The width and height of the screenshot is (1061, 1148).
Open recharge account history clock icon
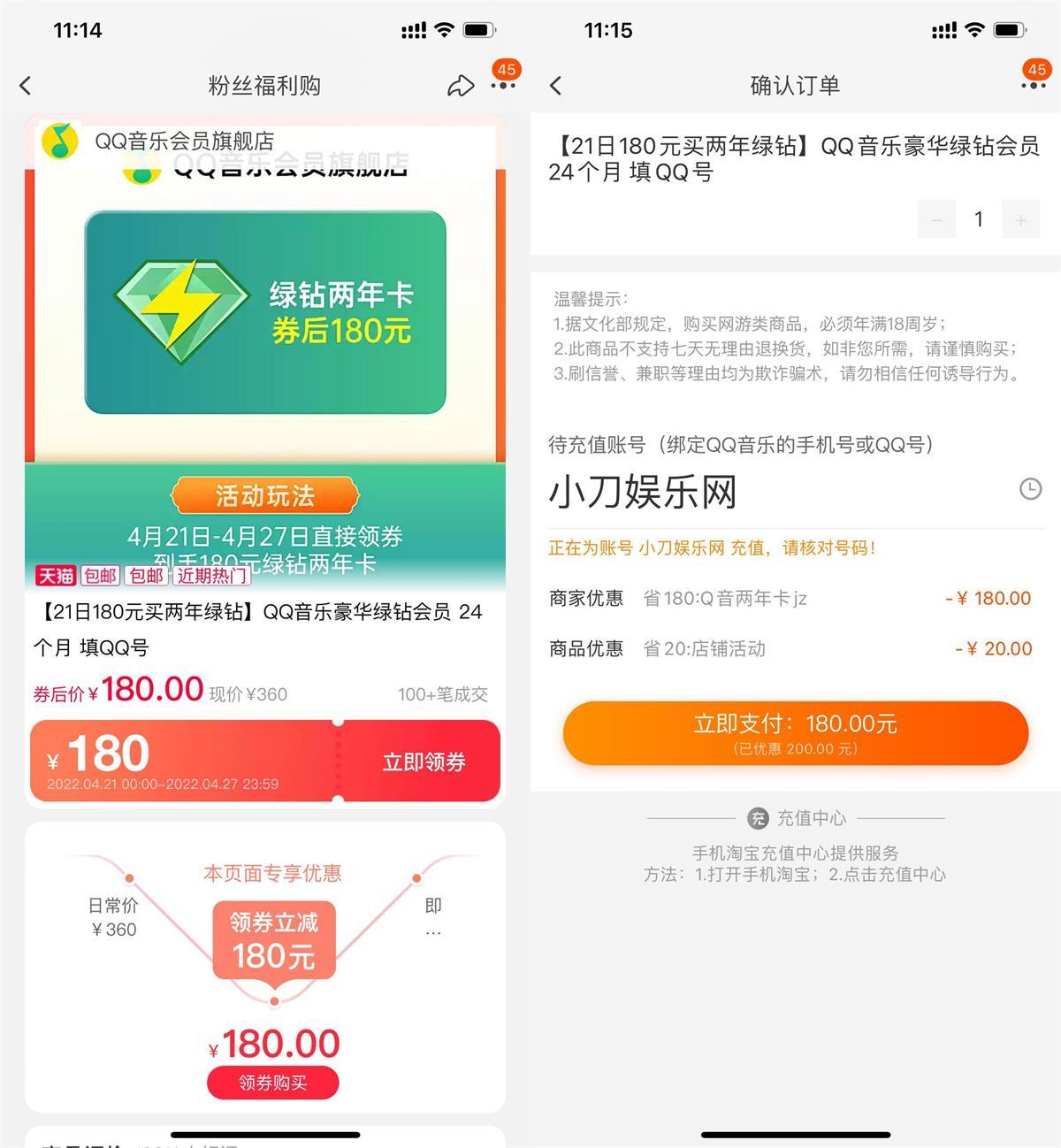point(1030,489)
